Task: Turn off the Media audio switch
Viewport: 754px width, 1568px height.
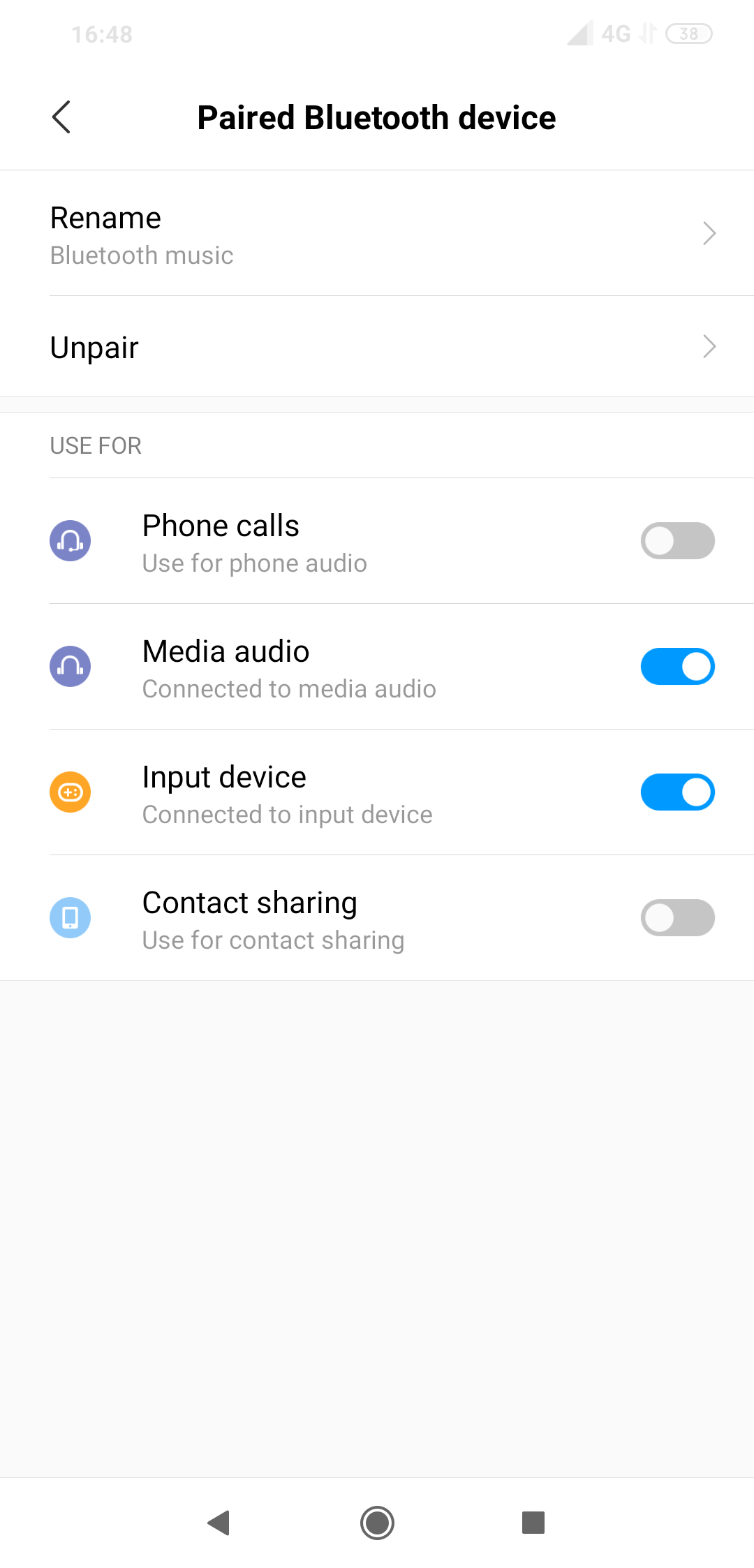Action: pyautogui.click(x=677, y=666)
